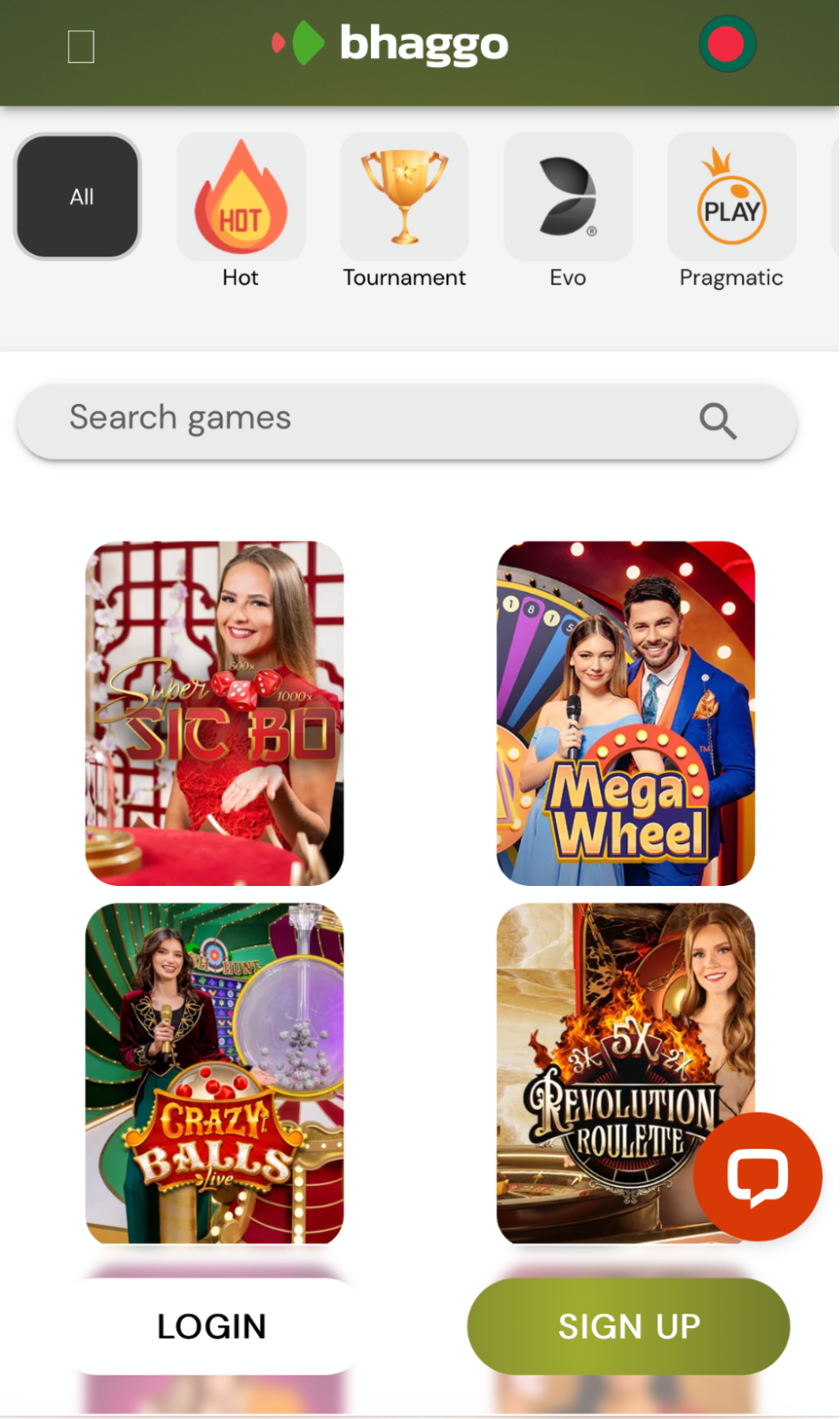Open the hamburger menu at top left

81,46
